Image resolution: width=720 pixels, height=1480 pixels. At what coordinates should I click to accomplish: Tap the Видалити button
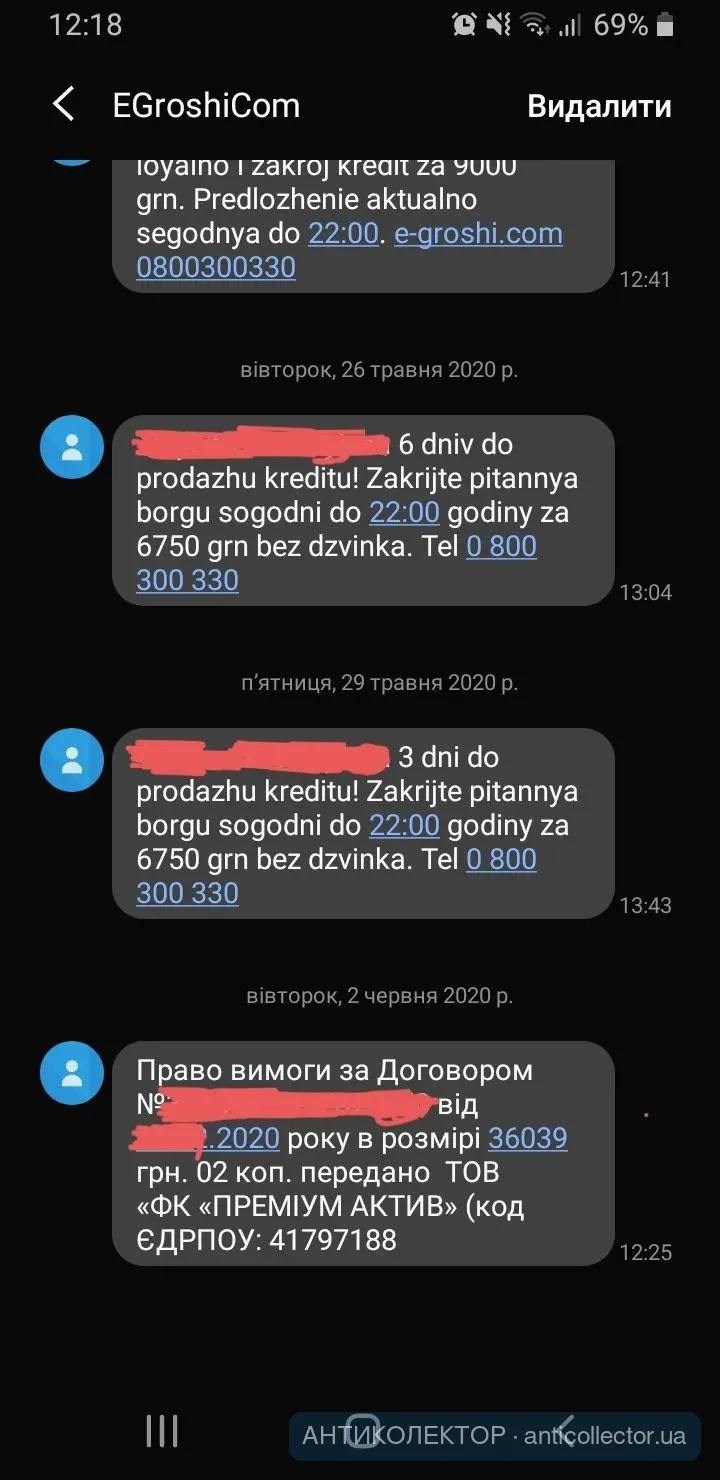click(x=599, y=106)
